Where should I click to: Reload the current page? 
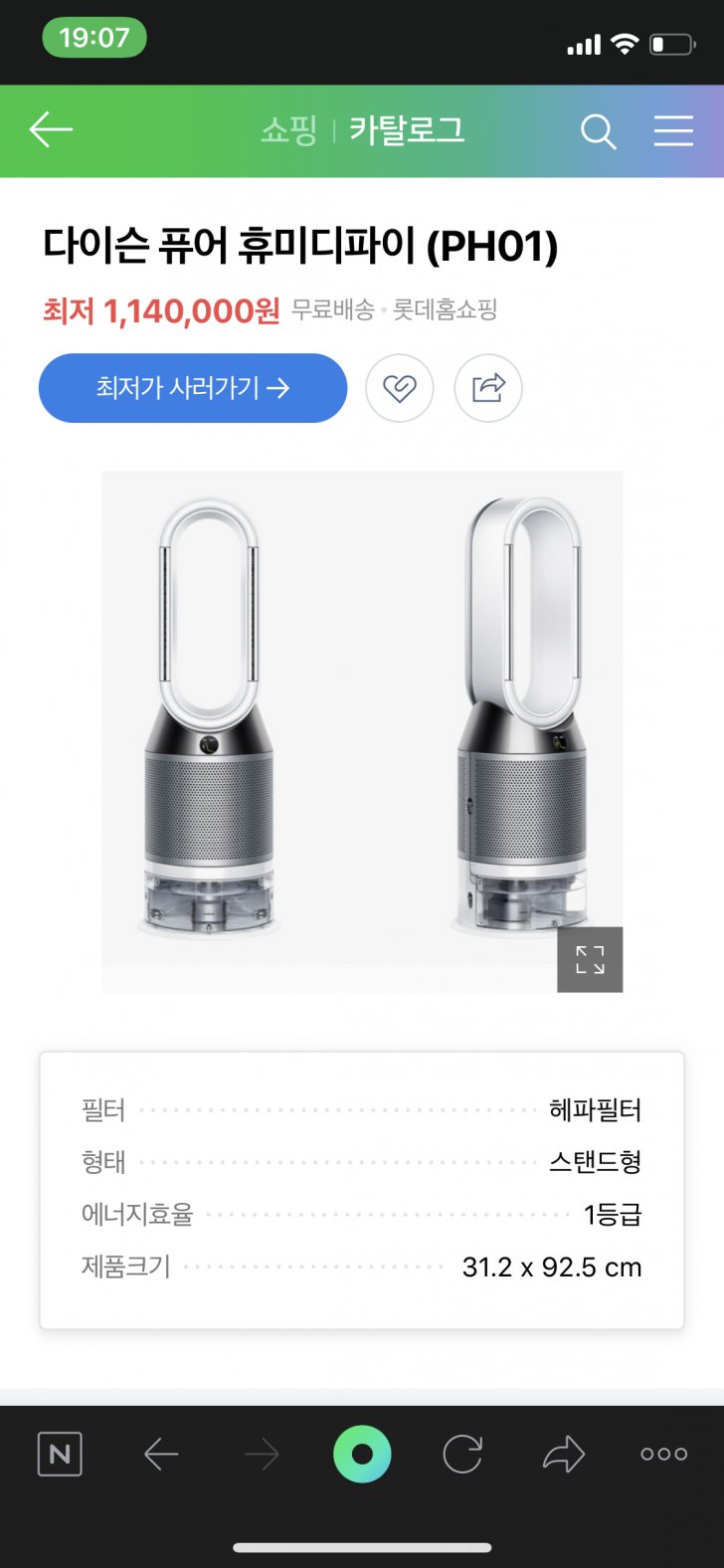462,1455
